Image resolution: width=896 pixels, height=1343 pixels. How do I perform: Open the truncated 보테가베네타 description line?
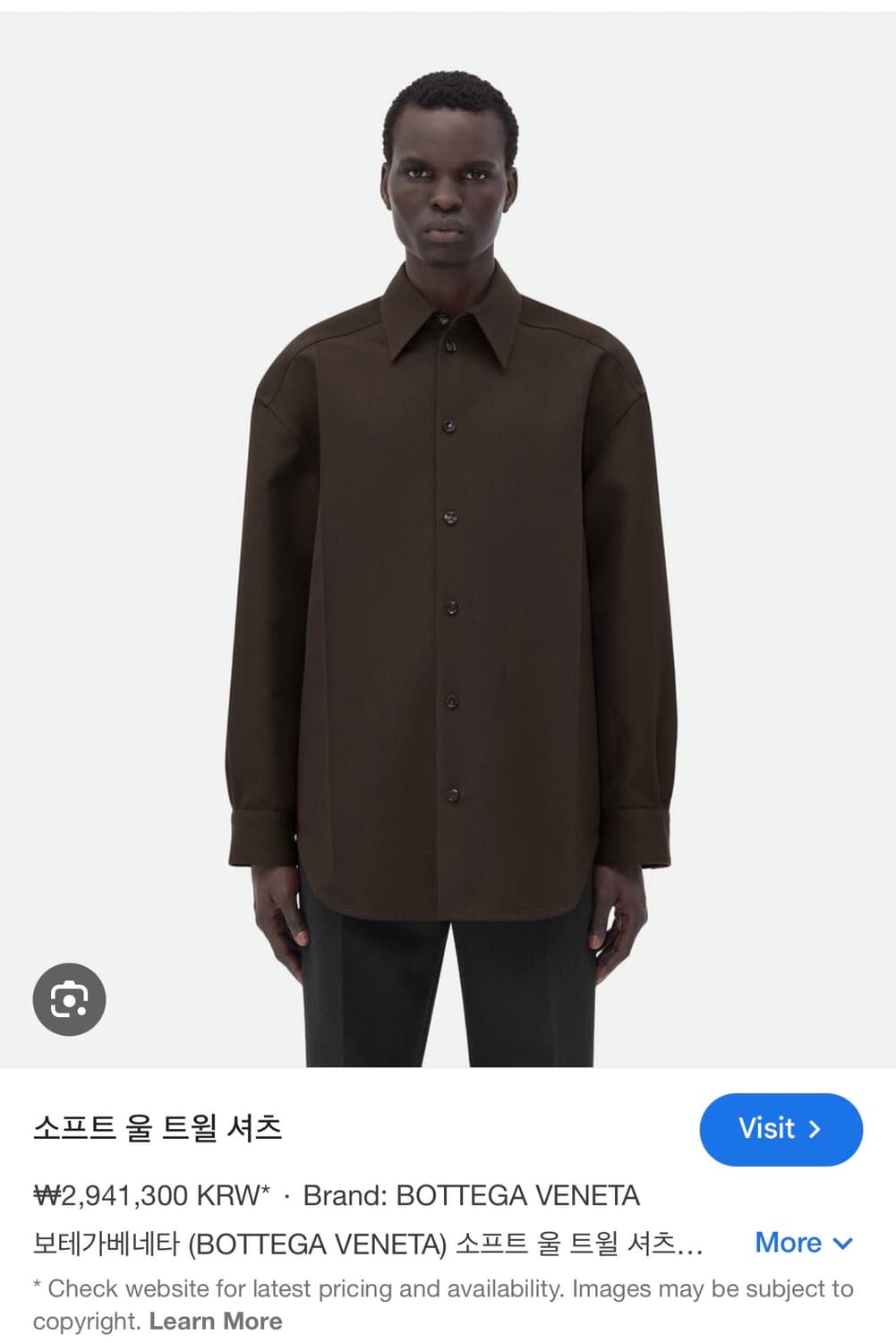pos(367,1243)
